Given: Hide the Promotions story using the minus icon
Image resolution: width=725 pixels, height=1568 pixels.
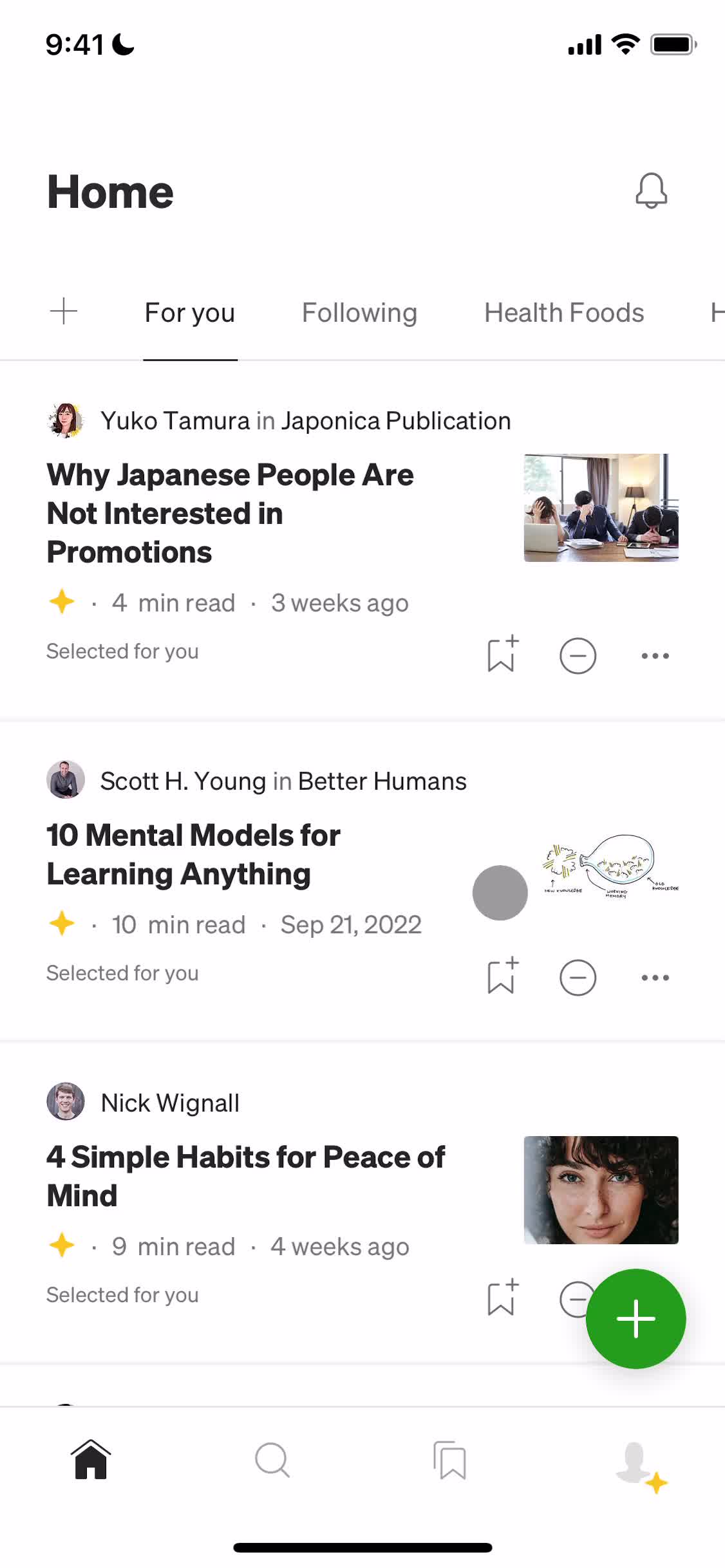Looking at the screenshot, I should (x=578, y=655).
